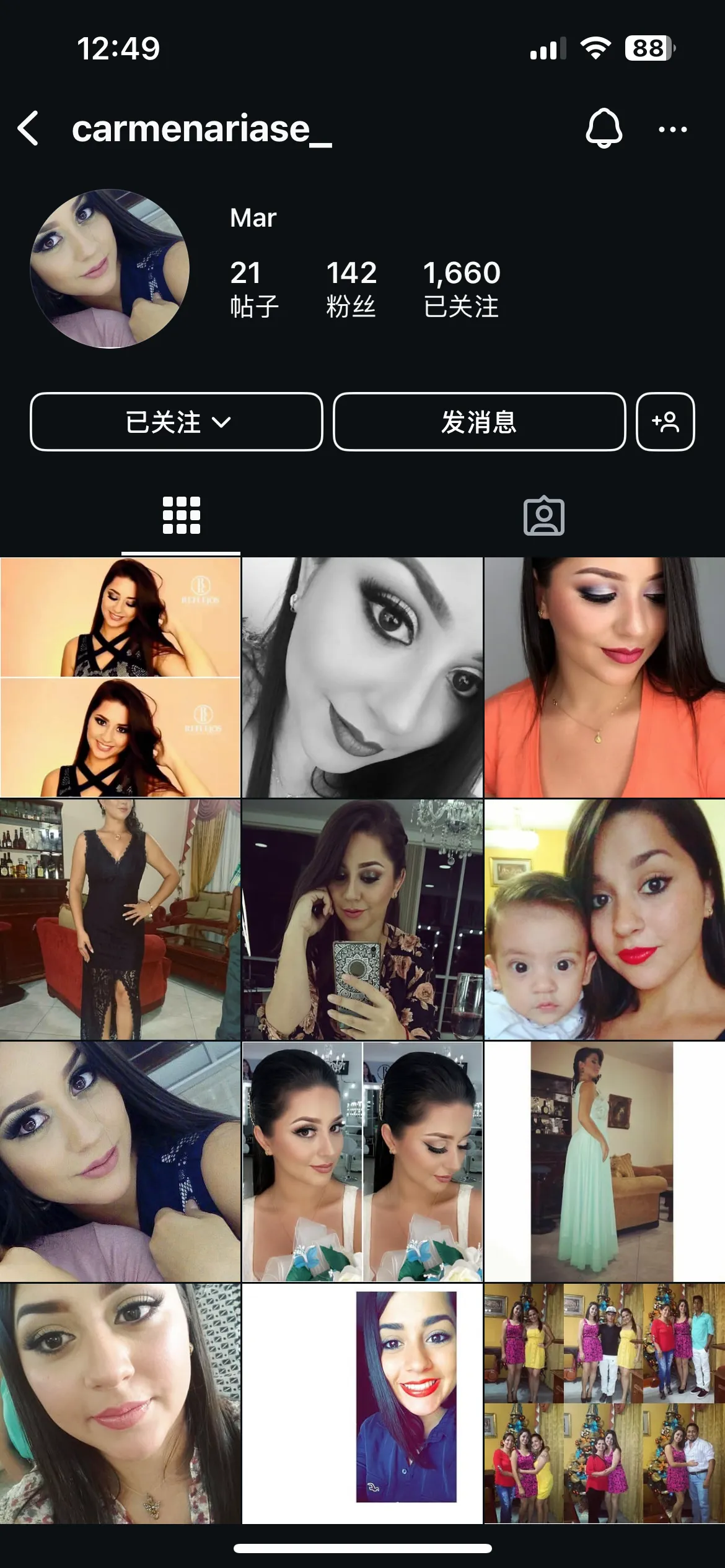The height and width of the screenshot is (1568, 725).
Task: Switch to the posts grid tab
Action: tap(181, 515)
